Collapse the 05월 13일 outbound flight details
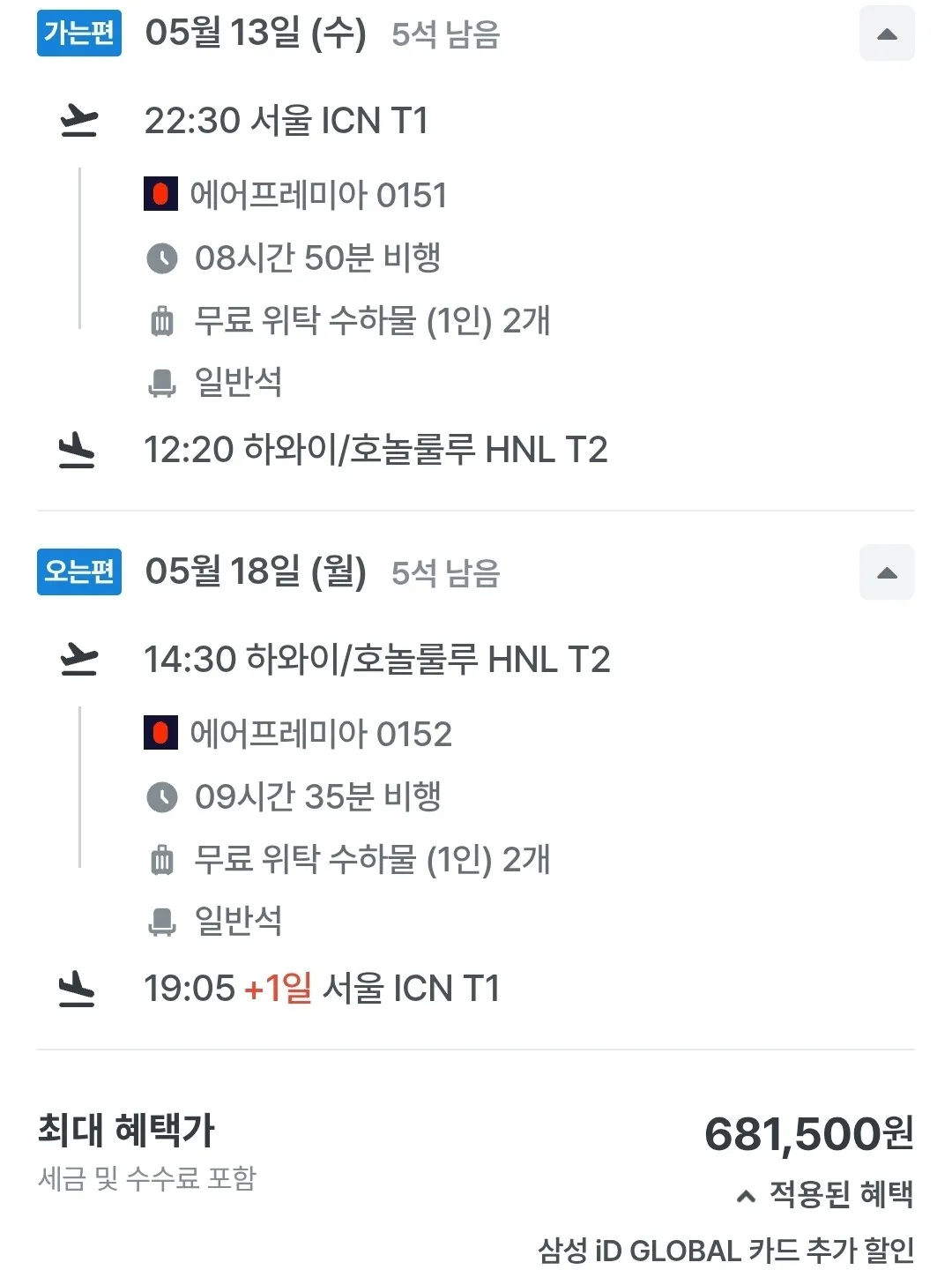 point(887,34)
